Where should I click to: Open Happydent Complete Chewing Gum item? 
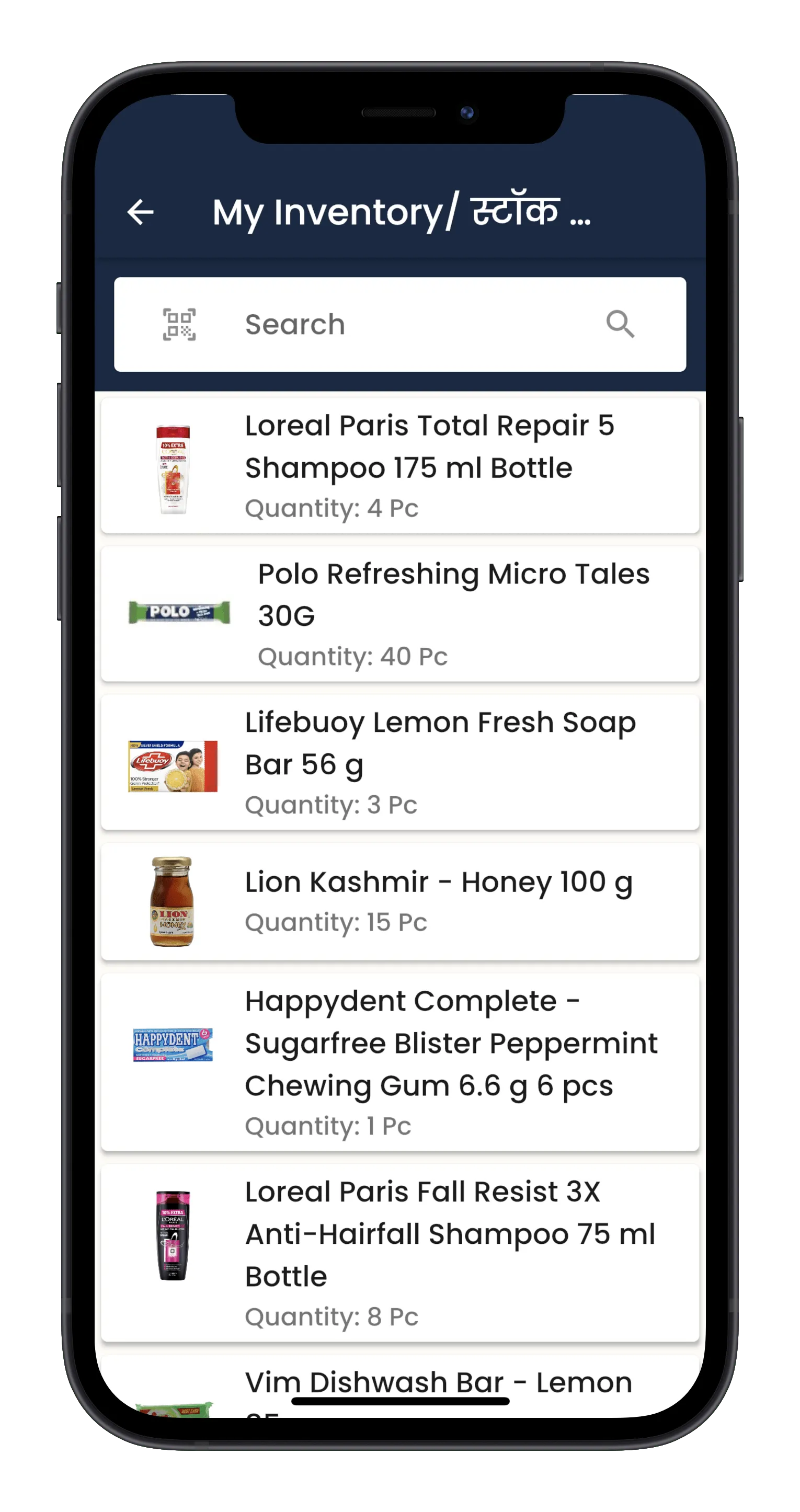coord(399,1062)
